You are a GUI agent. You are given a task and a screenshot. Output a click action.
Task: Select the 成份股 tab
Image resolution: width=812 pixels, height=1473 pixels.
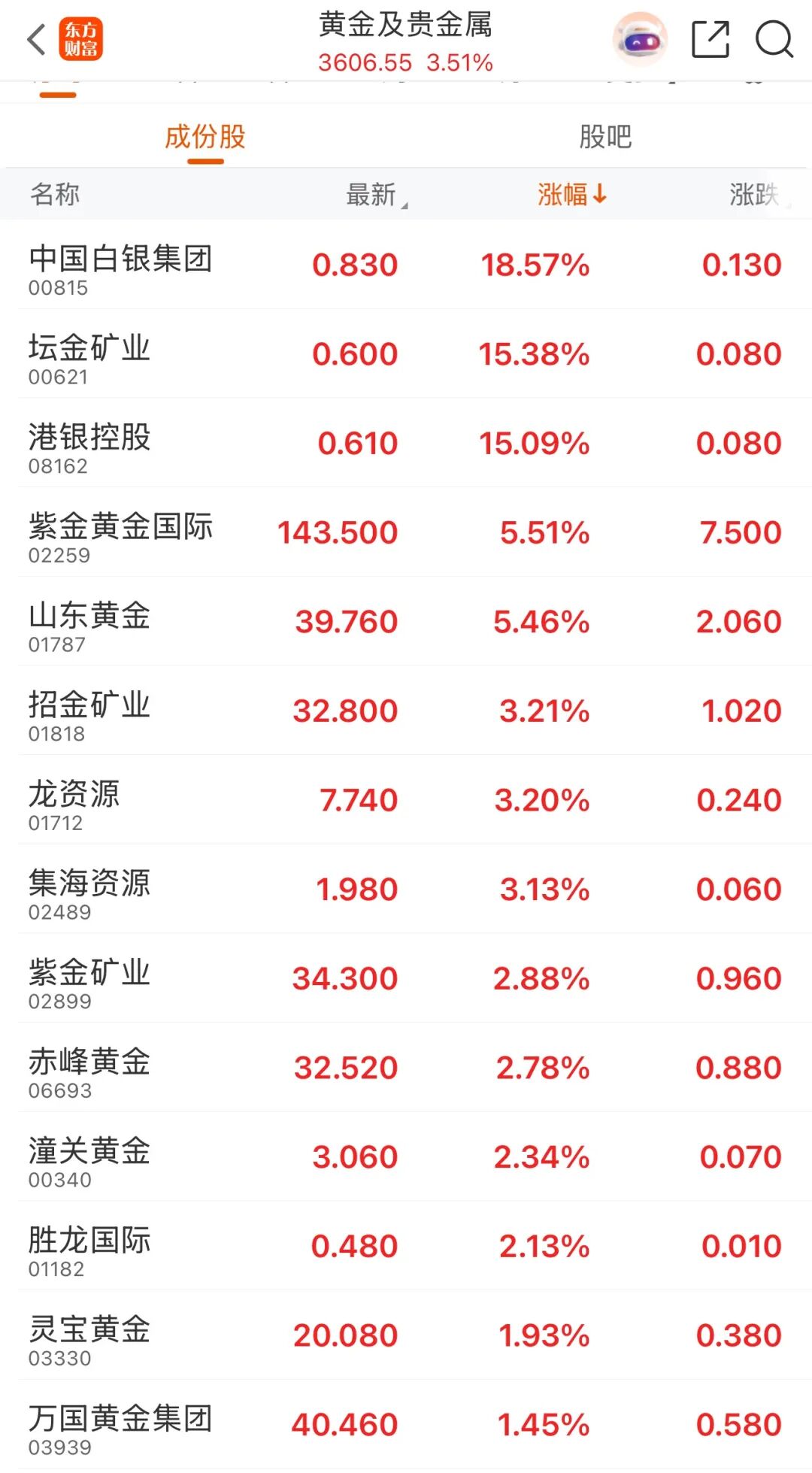[205, 137]
